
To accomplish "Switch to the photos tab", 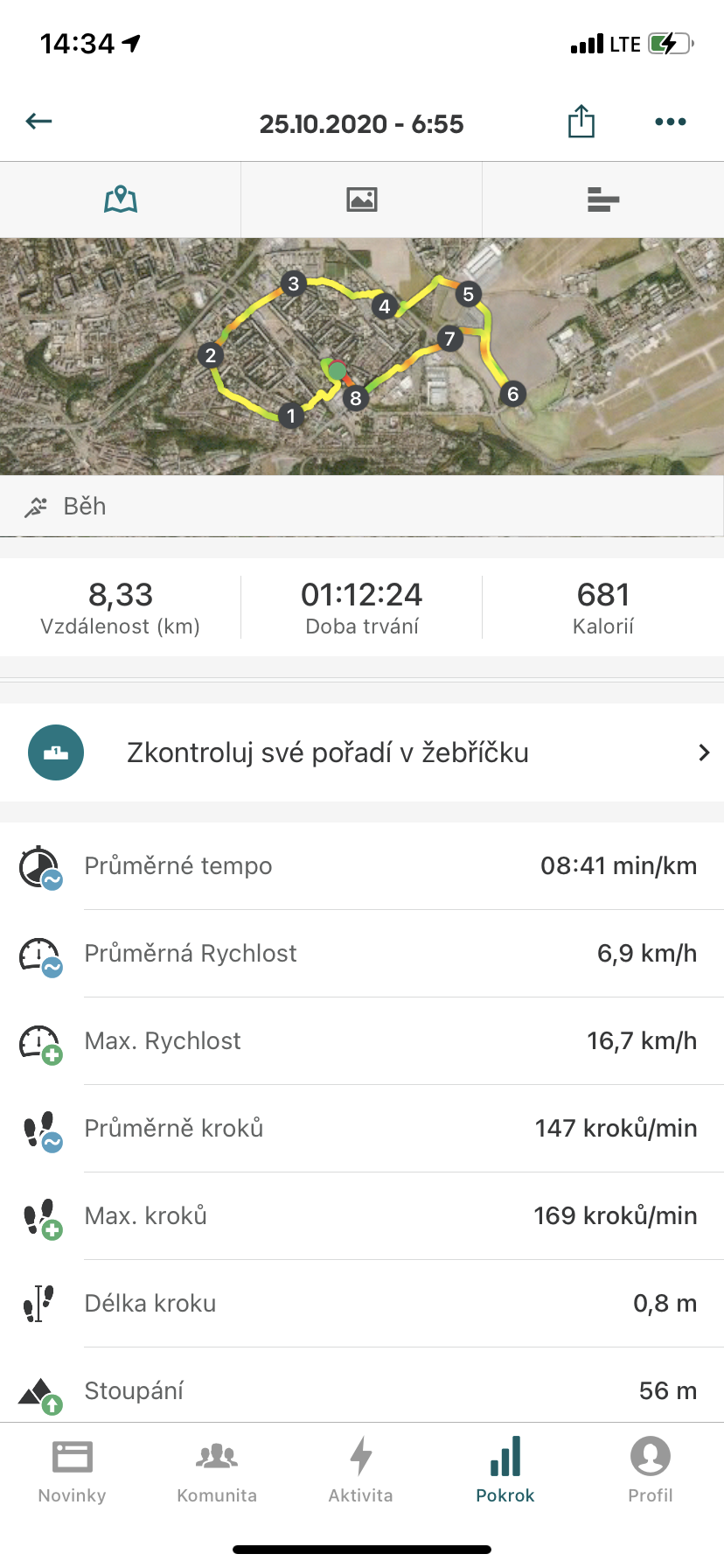I will click(362, 199).
